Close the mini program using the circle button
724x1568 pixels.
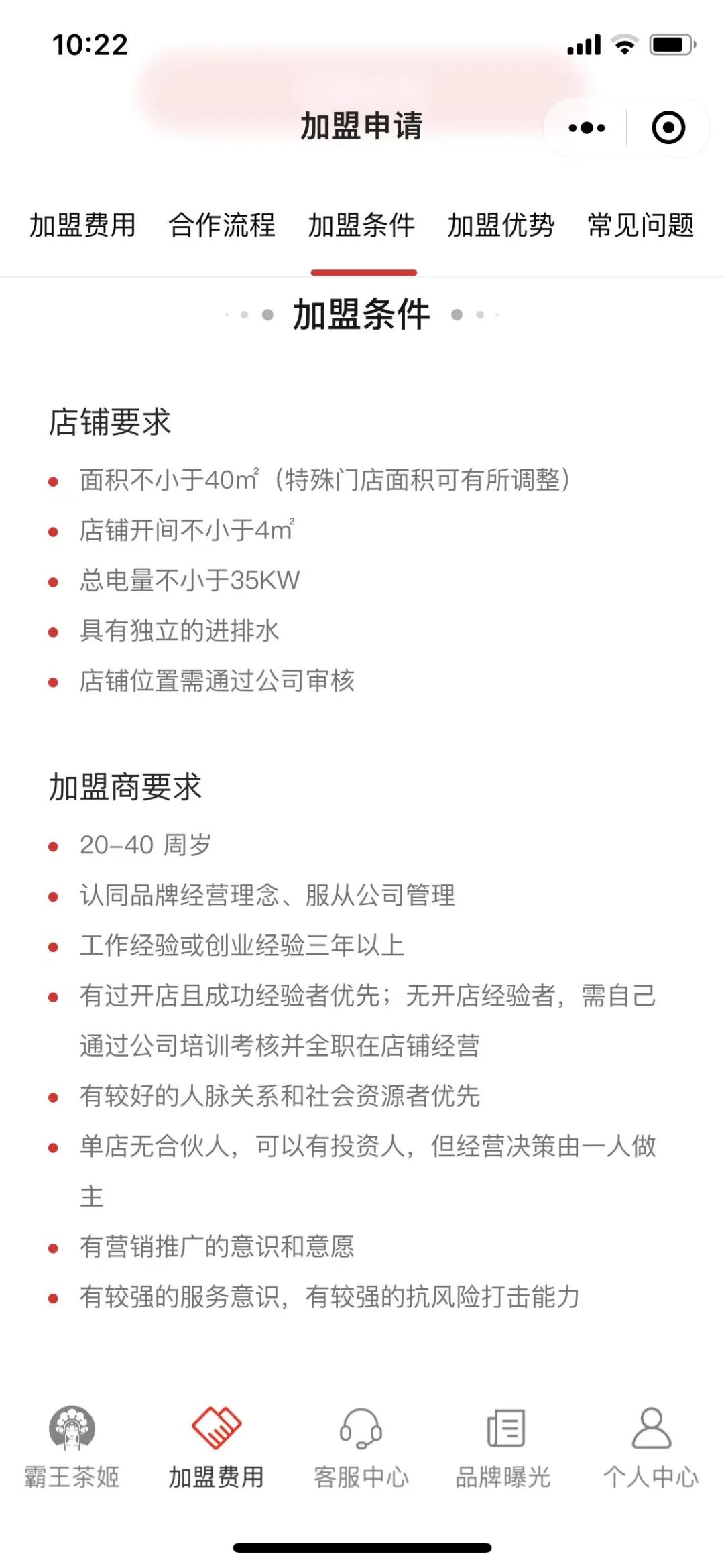point(668,127)
